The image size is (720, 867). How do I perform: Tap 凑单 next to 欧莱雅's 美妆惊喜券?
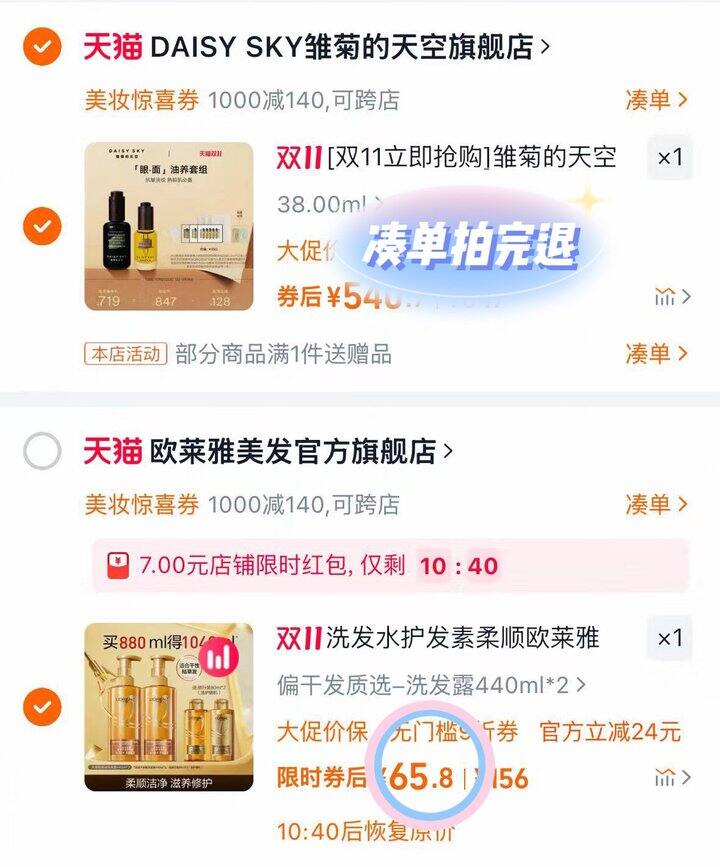point(656,504)
